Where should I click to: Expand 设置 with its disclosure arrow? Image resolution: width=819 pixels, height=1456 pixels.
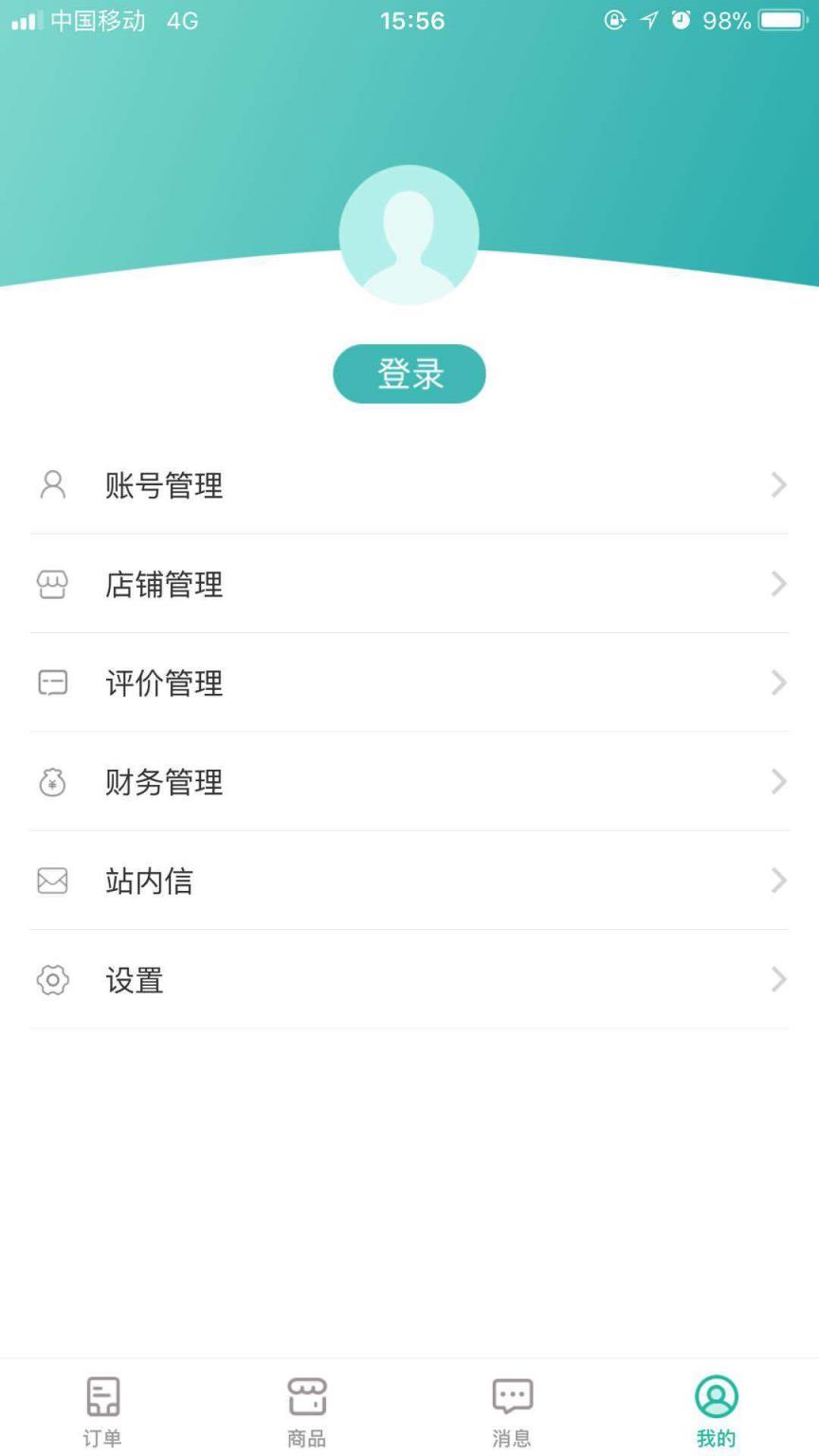778,979
